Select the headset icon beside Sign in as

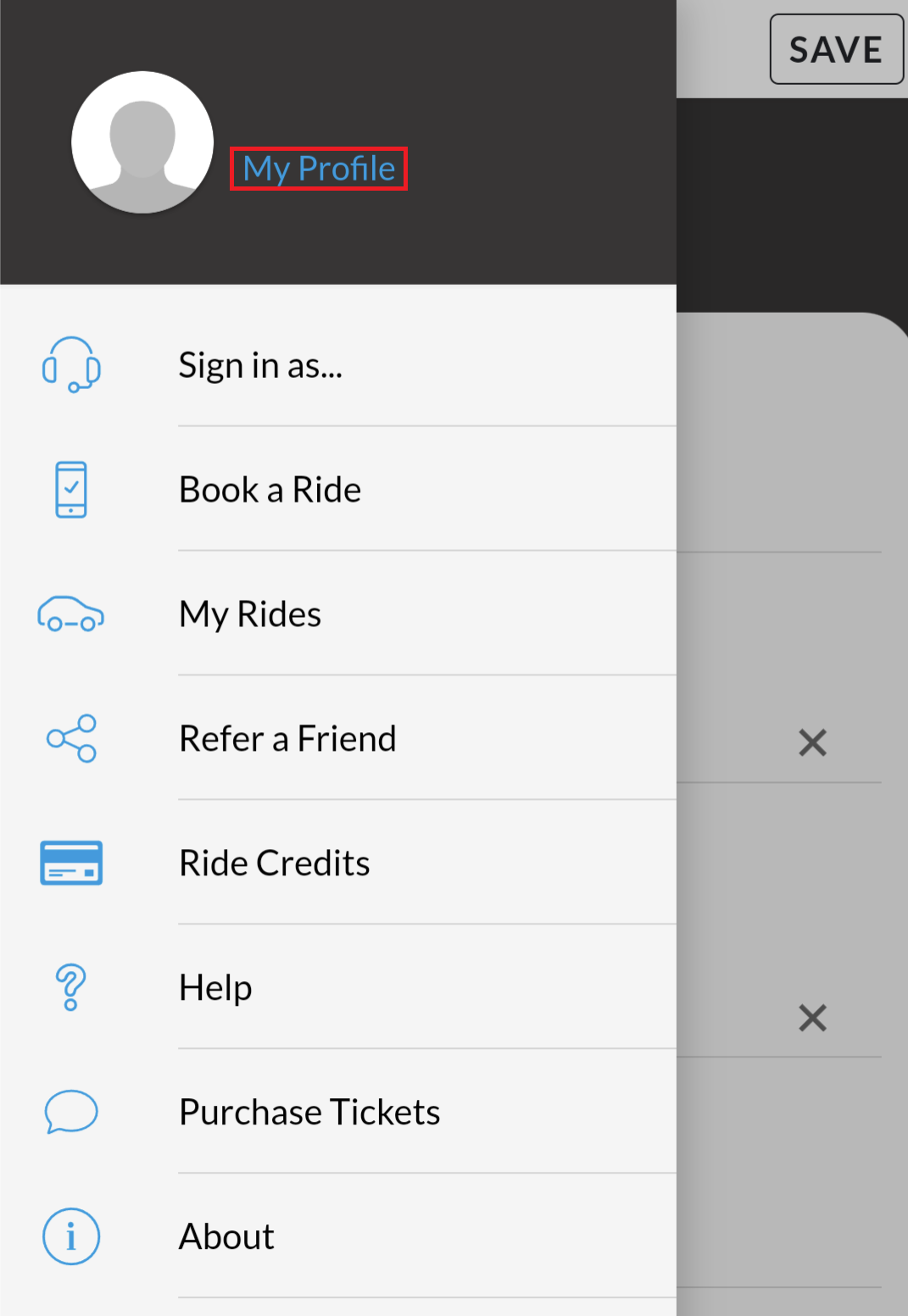(x=71, y=366)
